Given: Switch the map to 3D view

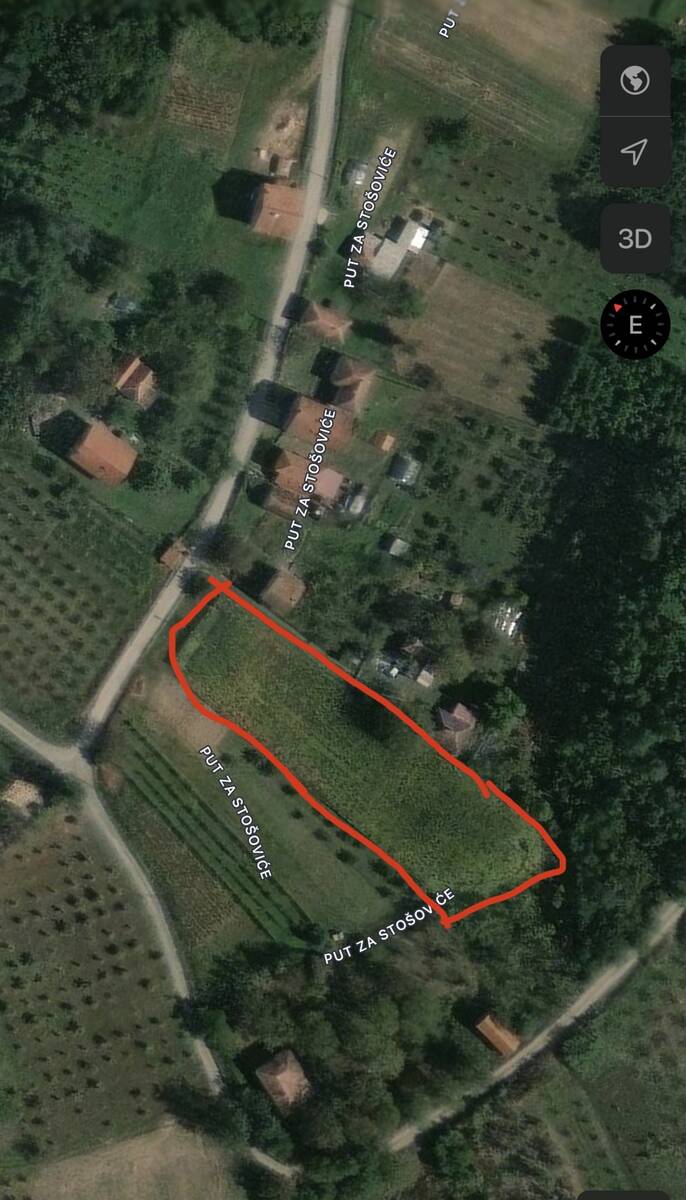Looking at the screenshot, I should [x=635, y=239].
